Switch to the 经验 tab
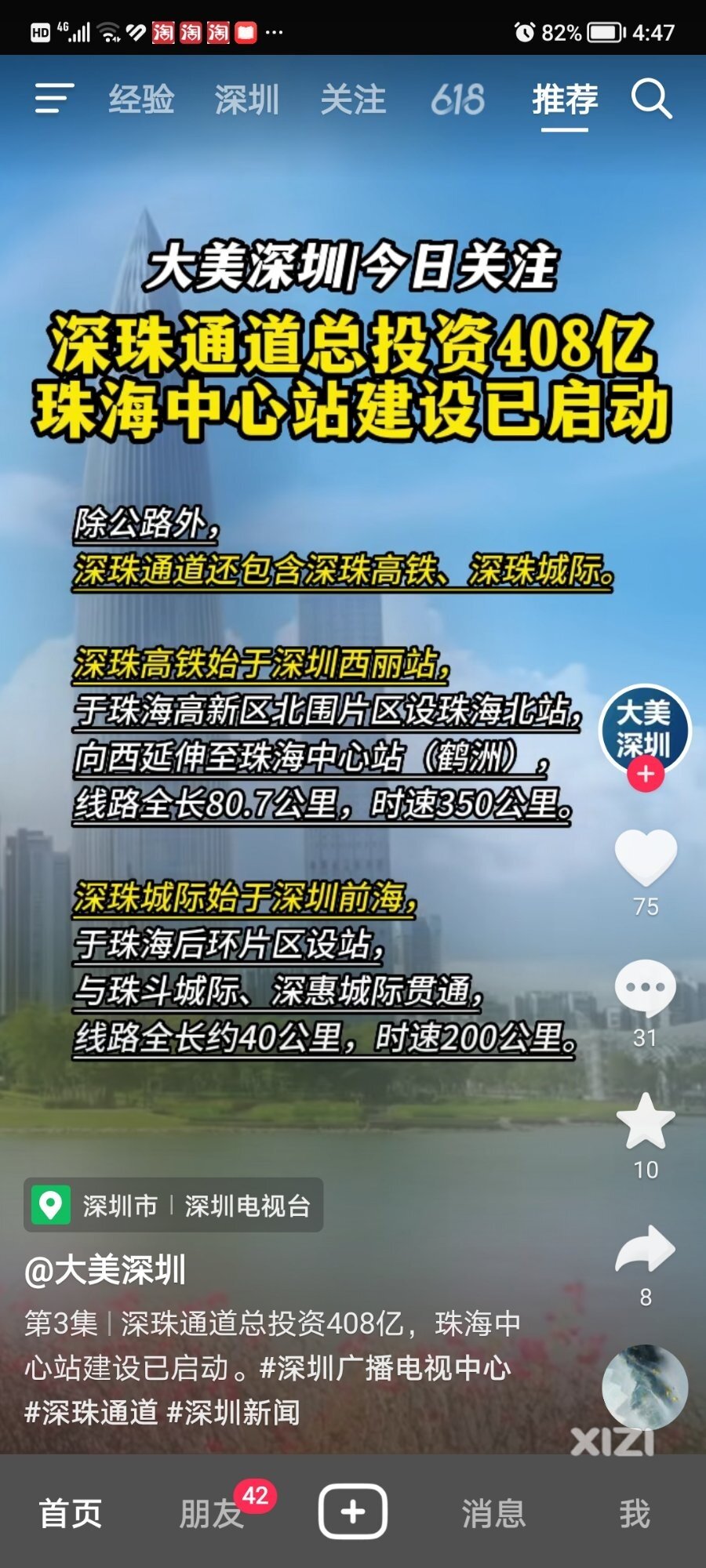 (x=141, y=100)
